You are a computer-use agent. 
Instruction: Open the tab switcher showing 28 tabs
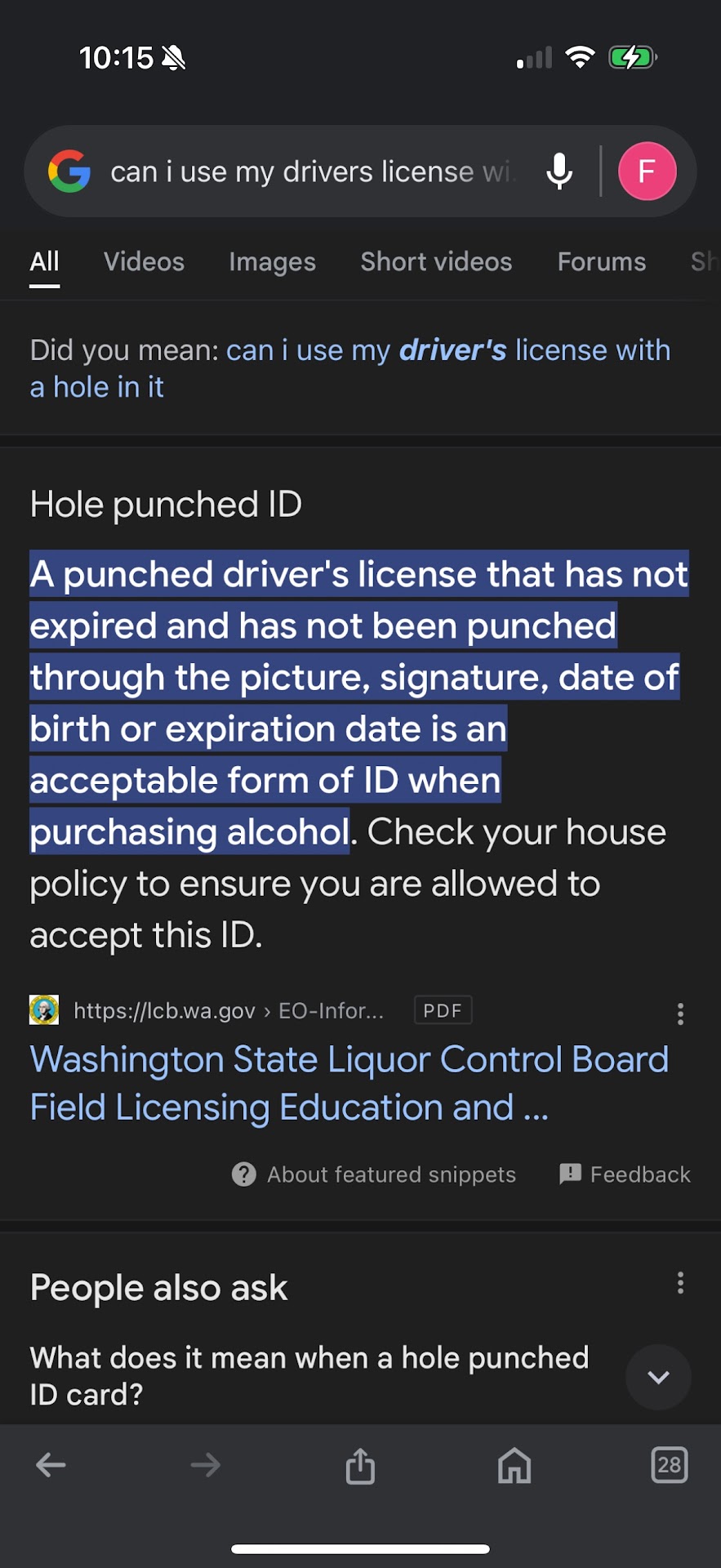(669, 1465)
